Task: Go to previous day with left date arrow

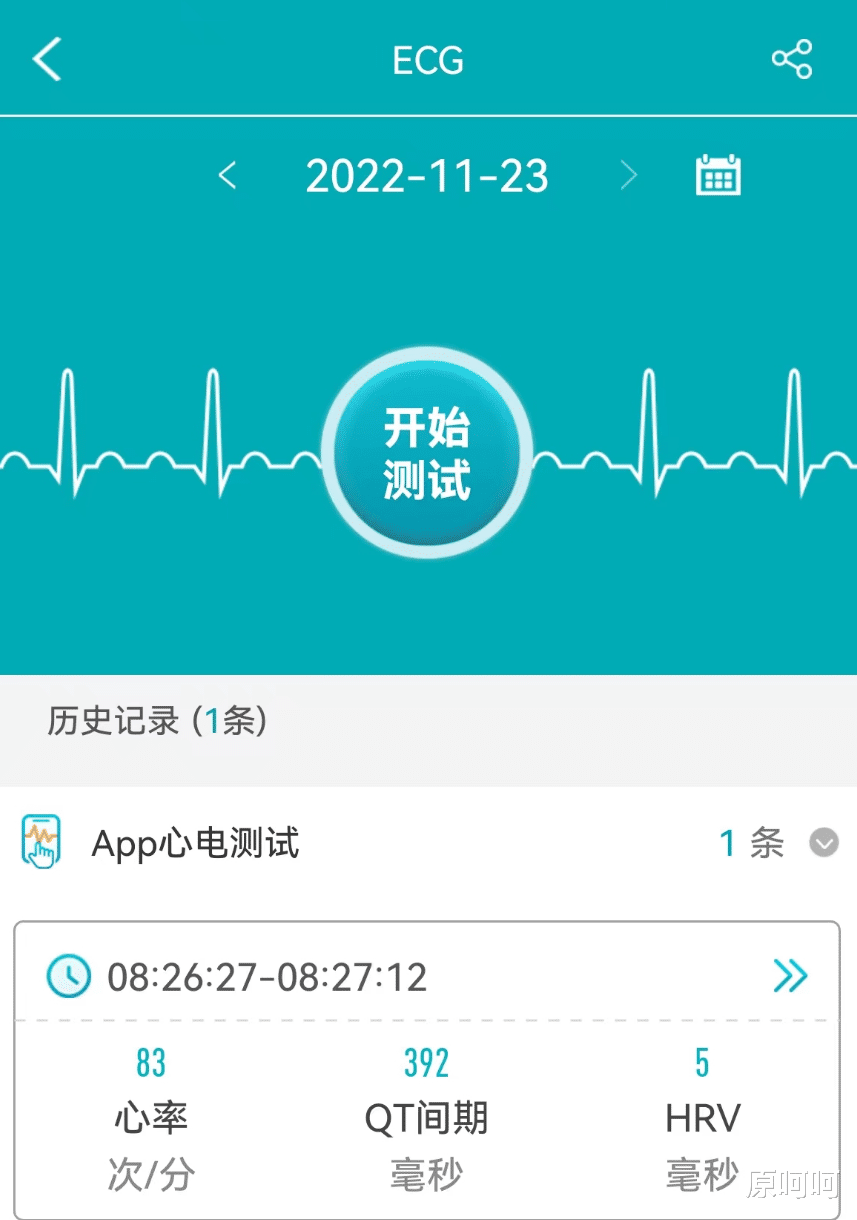Action: (228, 176)
